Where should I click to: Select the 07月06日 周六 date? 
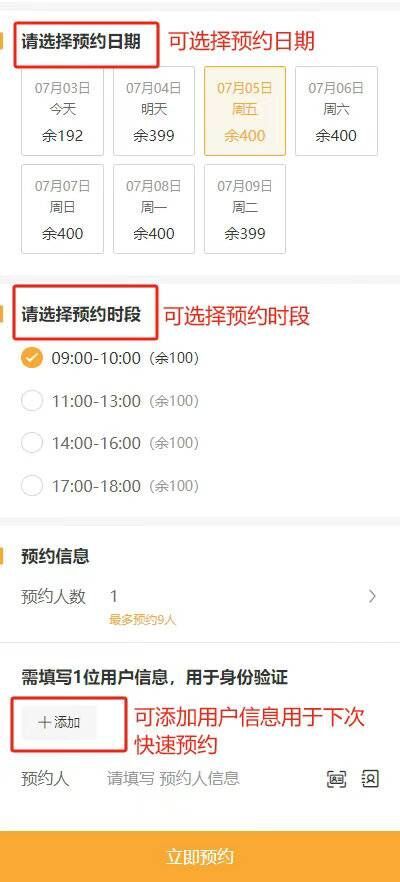click(336, 111)
